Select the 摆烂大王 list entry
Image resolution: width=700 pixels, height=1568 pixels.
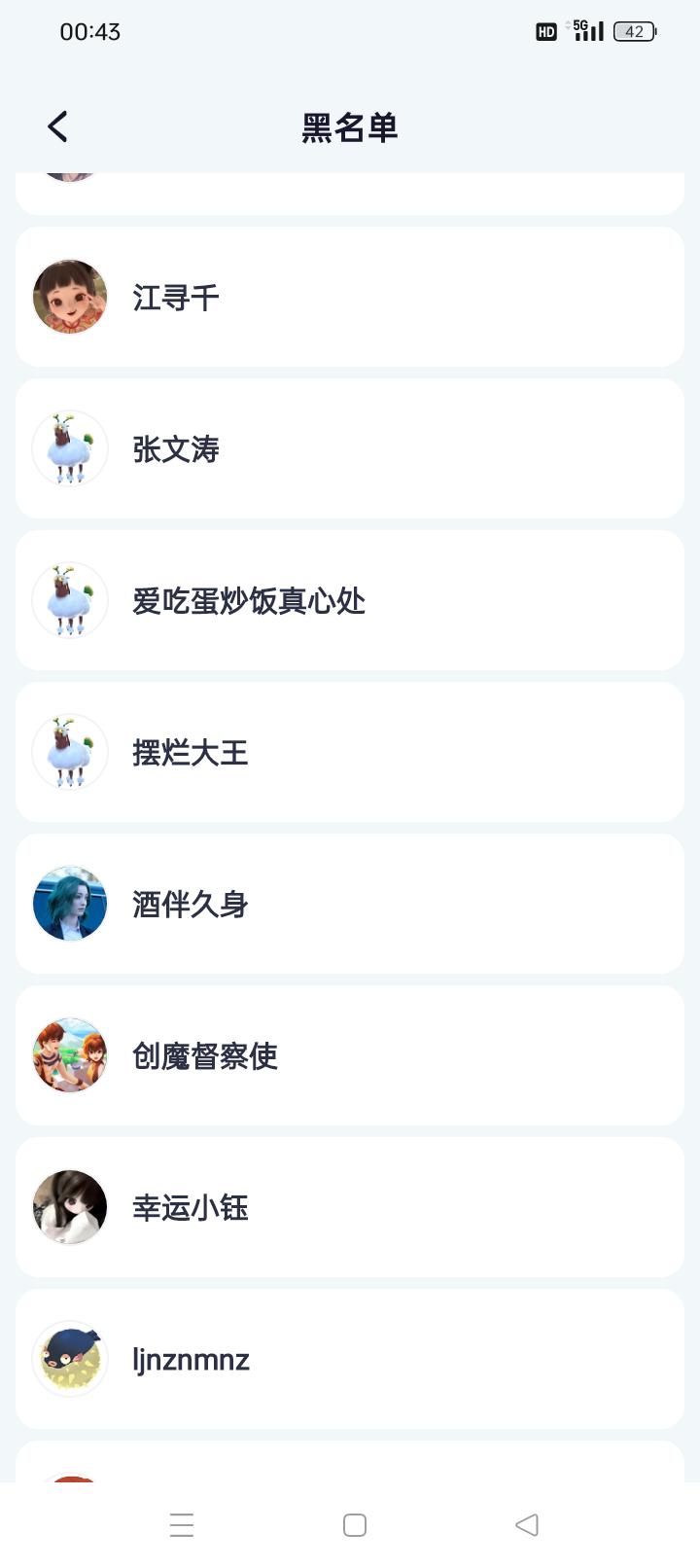point(350,752)
